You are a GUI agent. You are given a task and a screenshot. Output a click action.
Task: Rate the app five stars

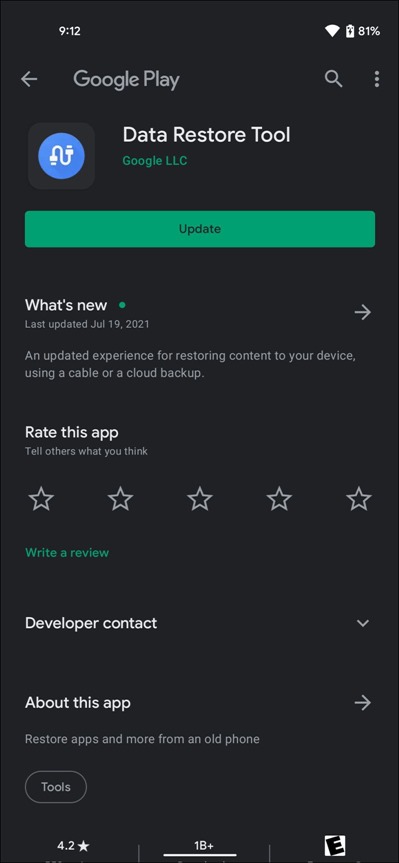click(x=359, y=499)
